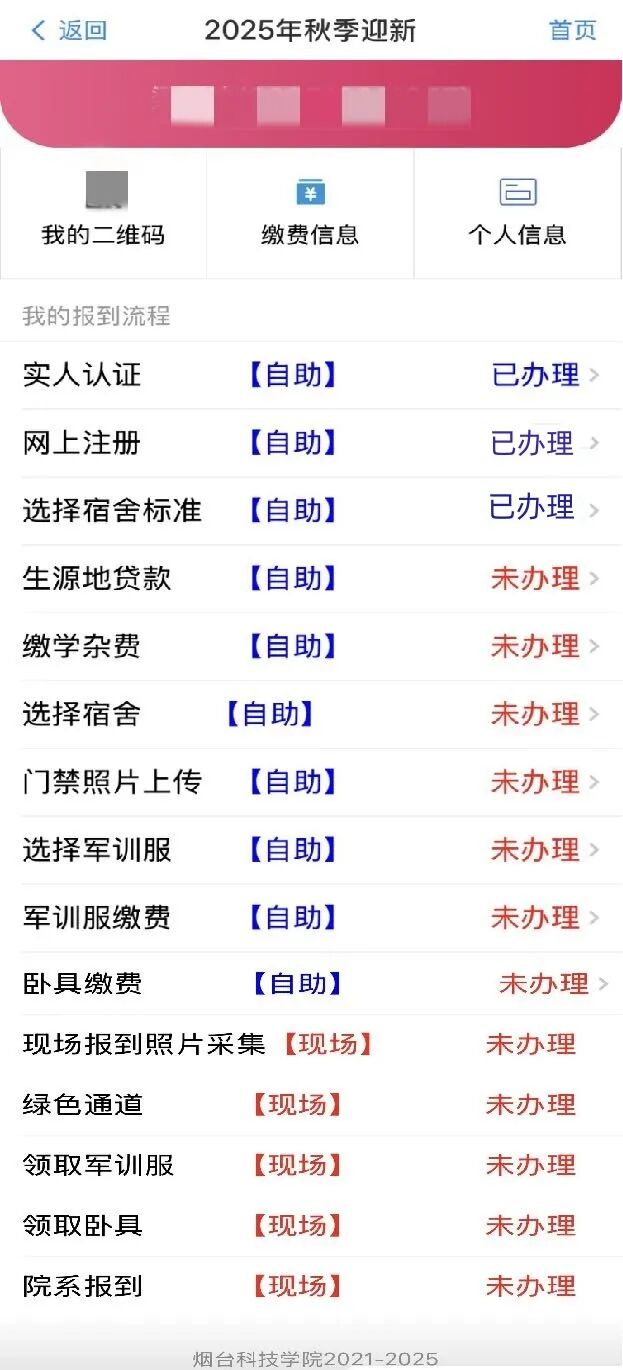Open 卧具缴费 row
The height and width of the screenshot is (1370, 623).
click(311, 984)
